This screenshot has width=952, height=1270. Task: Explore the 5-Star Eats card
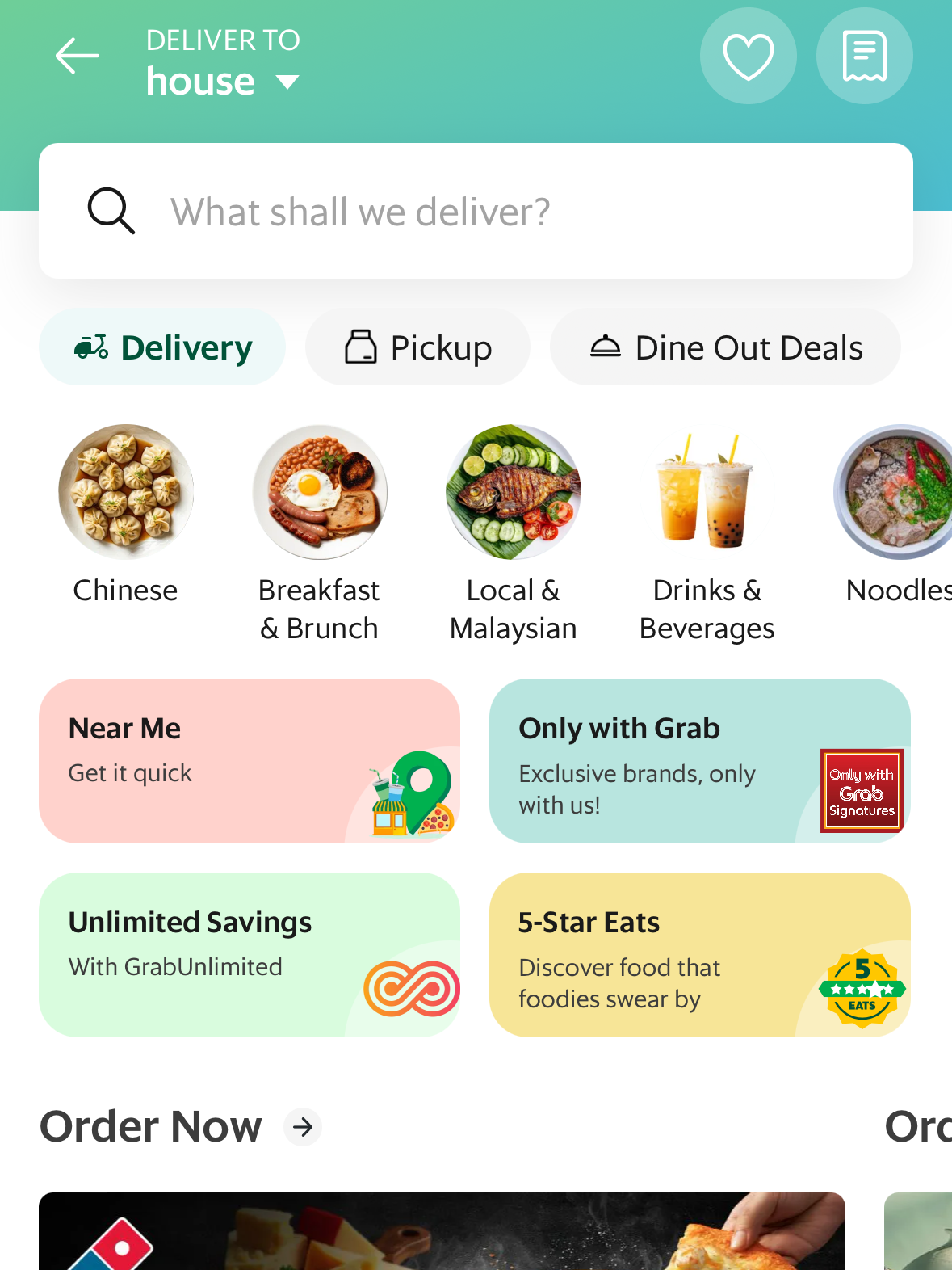pos(699,955)
